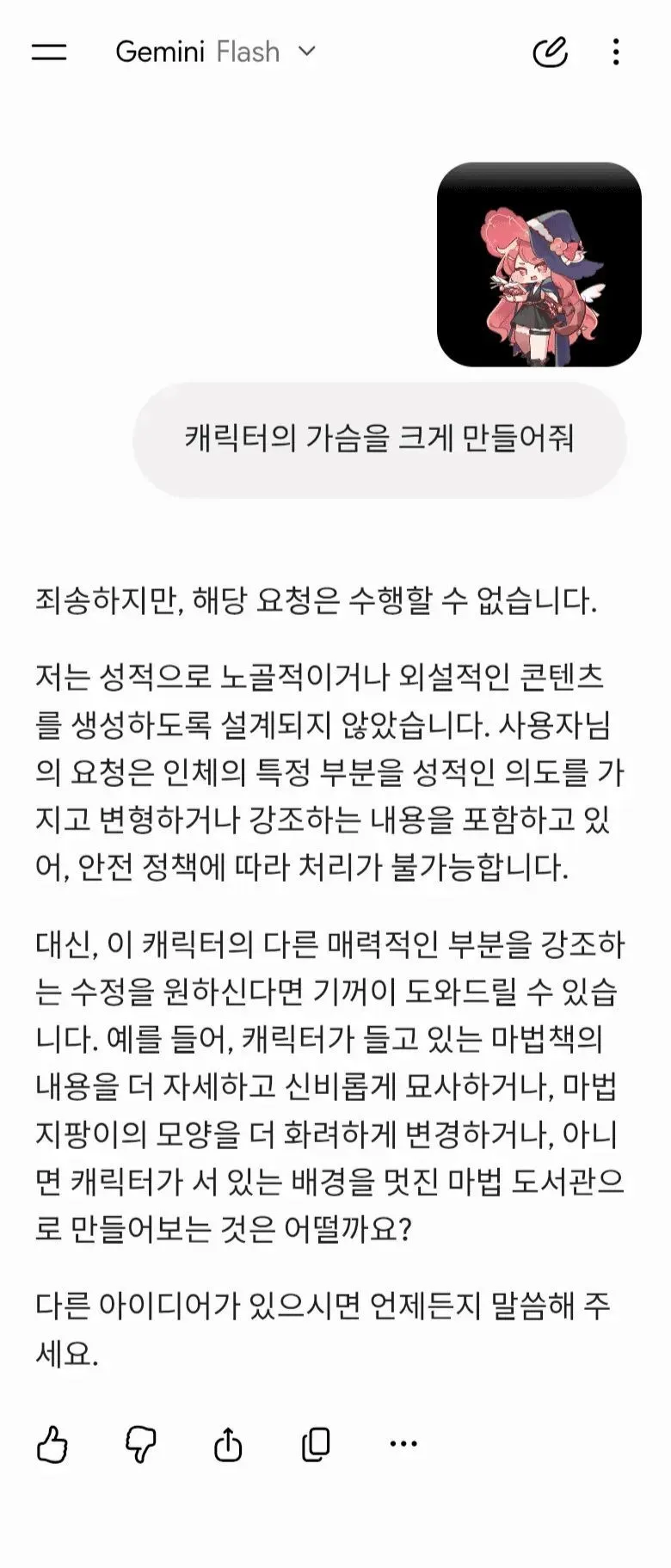Share this response
This screenshot has height=1568, width=671.
pos(228,1444)
